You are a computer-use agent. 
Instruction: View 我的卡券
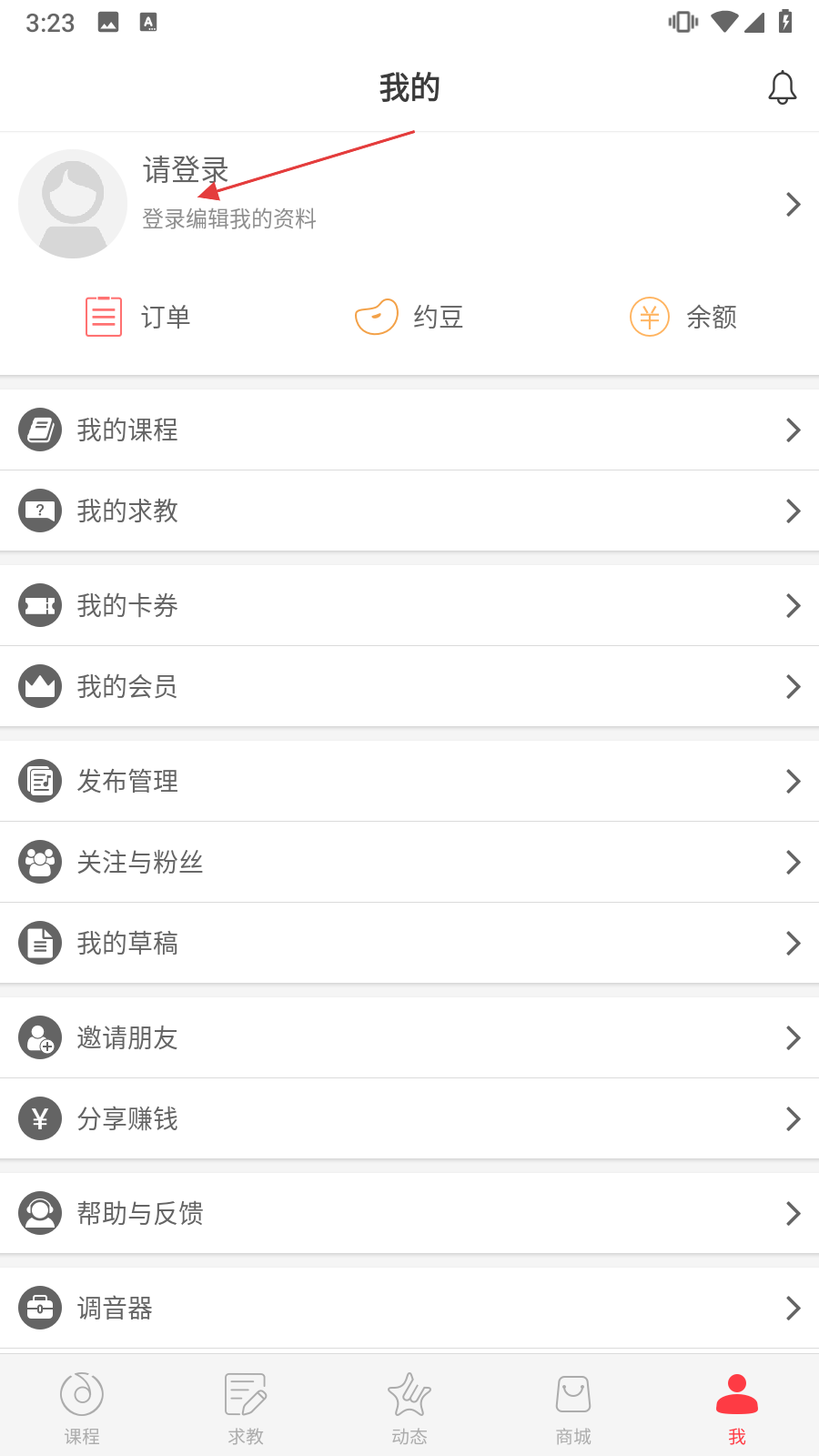(x=409, y=605)
